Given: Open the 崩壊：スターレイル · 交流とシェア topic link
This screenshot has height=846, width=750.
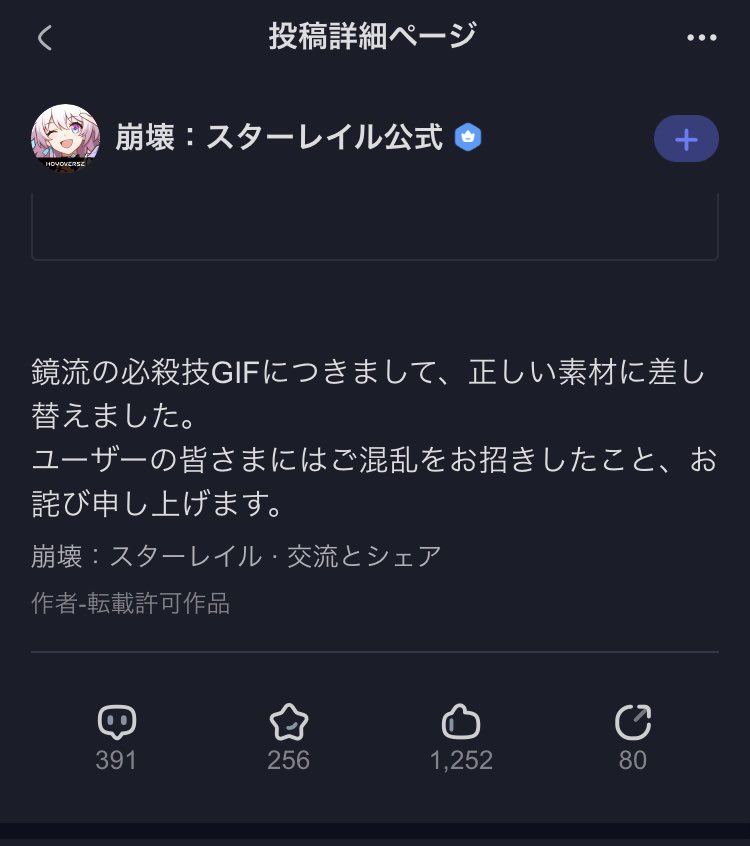Looking at the screenshot, I should pyautogui.click(x=236, y=556).
